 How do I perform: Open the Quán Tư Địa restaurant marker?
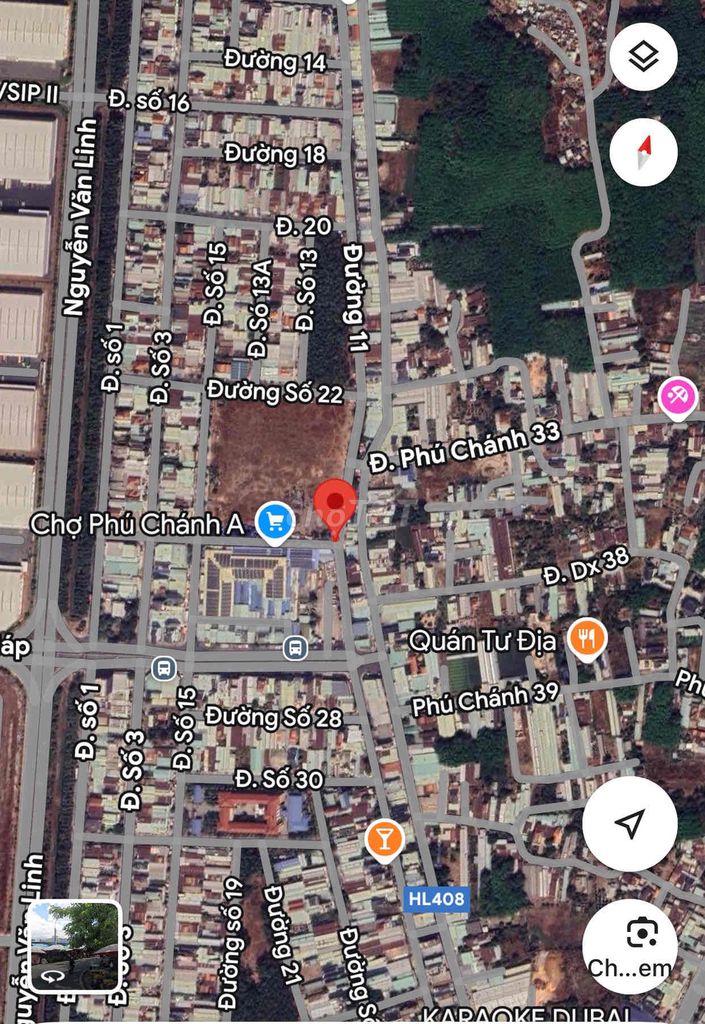pos(587,639)
